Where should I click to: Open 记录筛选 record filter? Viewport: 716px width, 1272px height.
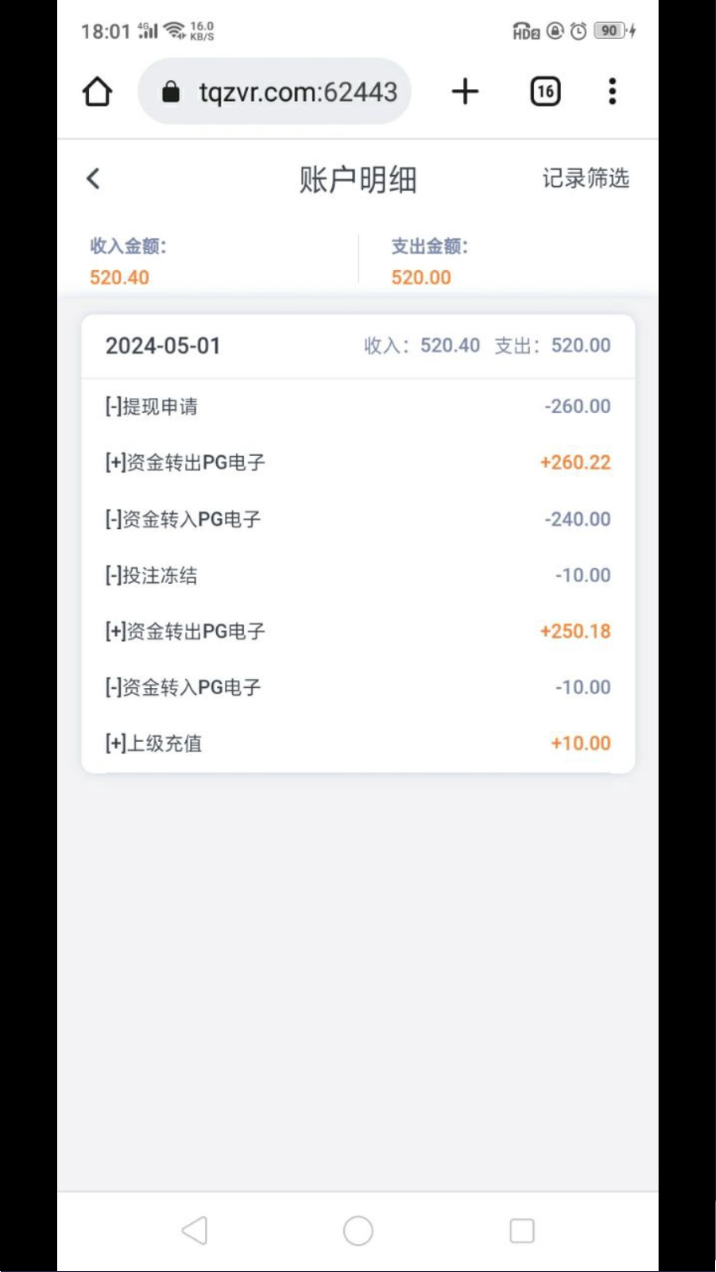(x=585, y=179)
